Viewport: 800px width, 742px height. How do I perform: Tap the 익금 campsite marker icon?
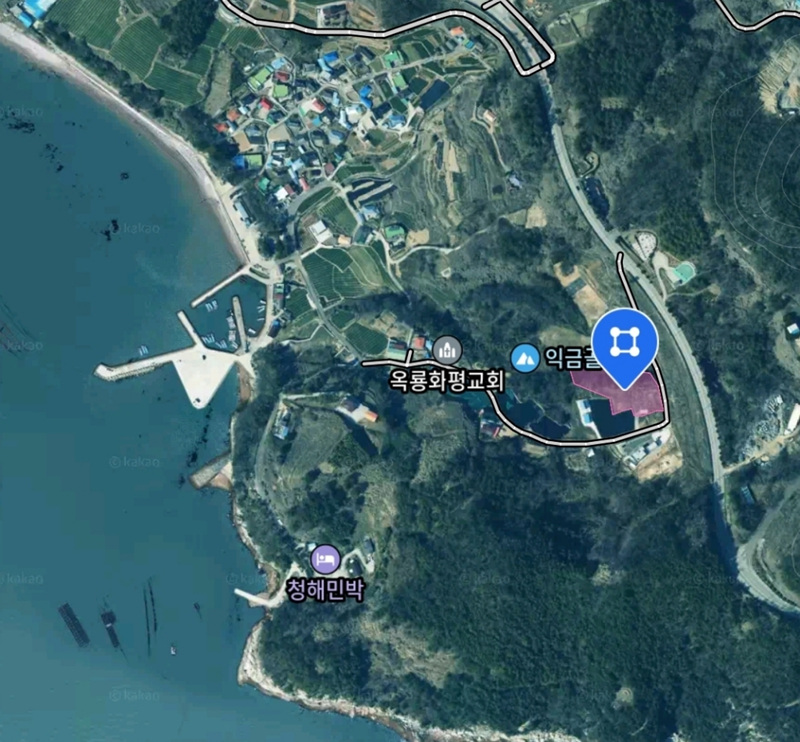523,356
